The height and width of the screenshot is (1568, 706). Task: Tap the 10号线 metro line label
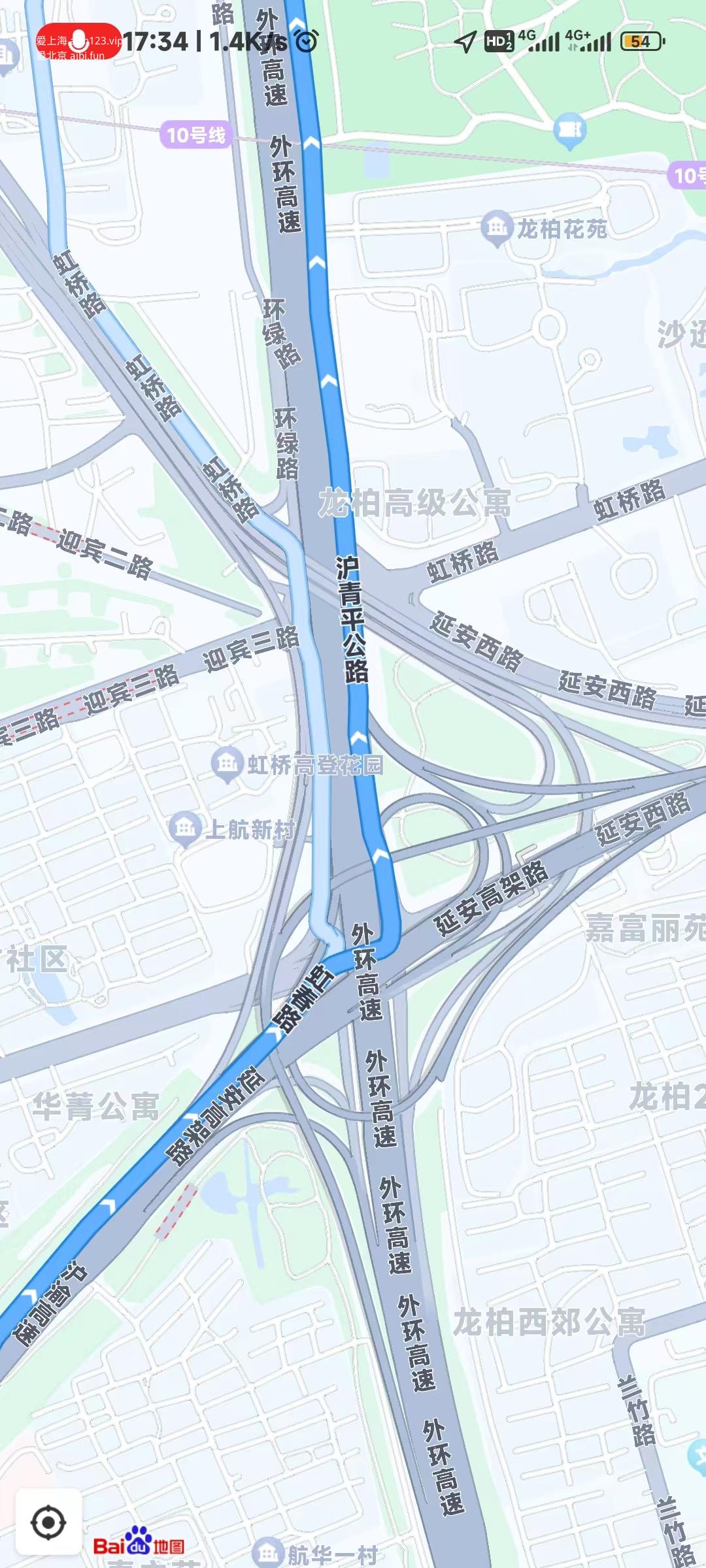pyautogui.click(x=195, y=135)
